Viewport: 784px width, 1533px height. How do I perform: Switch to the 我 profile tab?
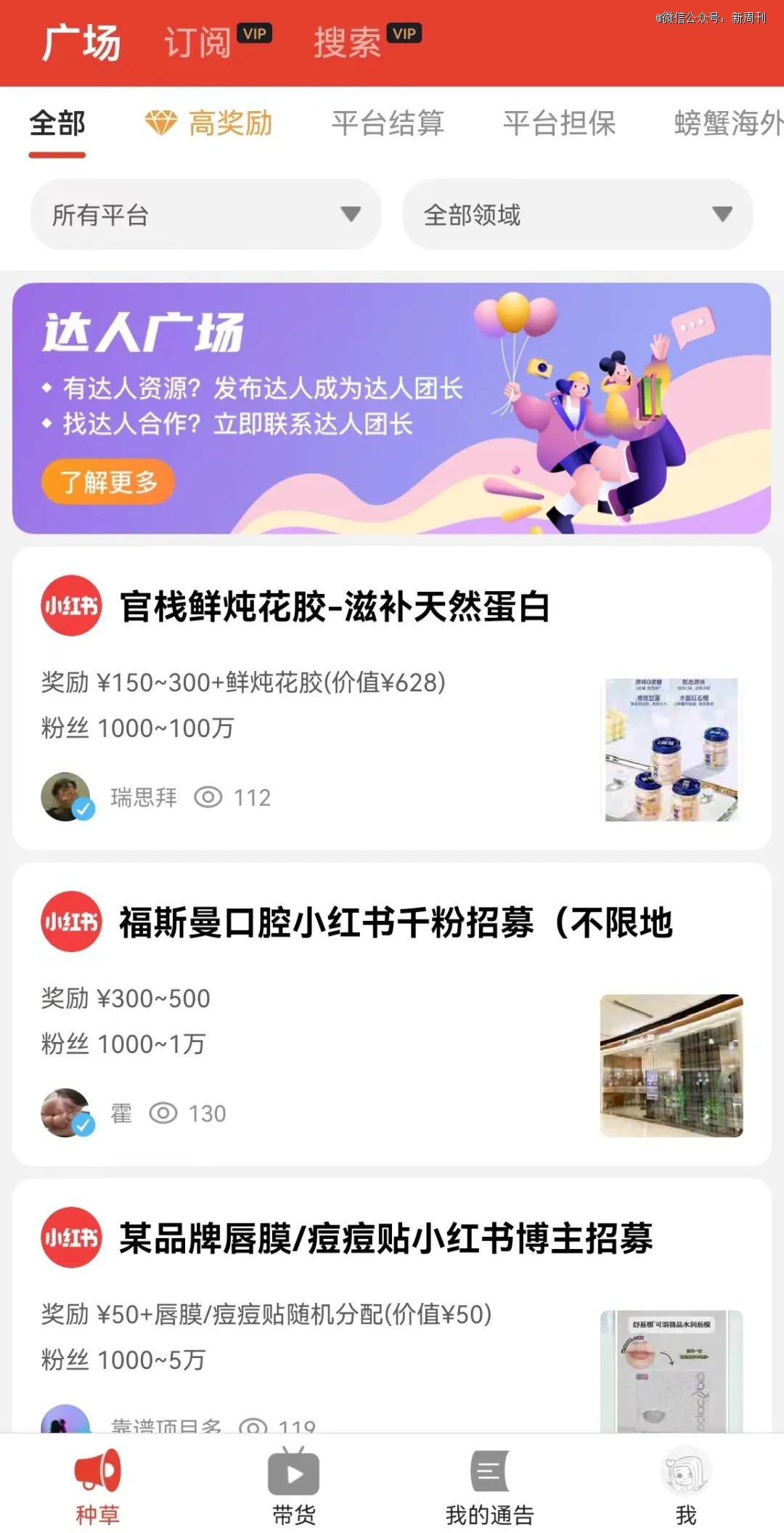pos(686,1486)
